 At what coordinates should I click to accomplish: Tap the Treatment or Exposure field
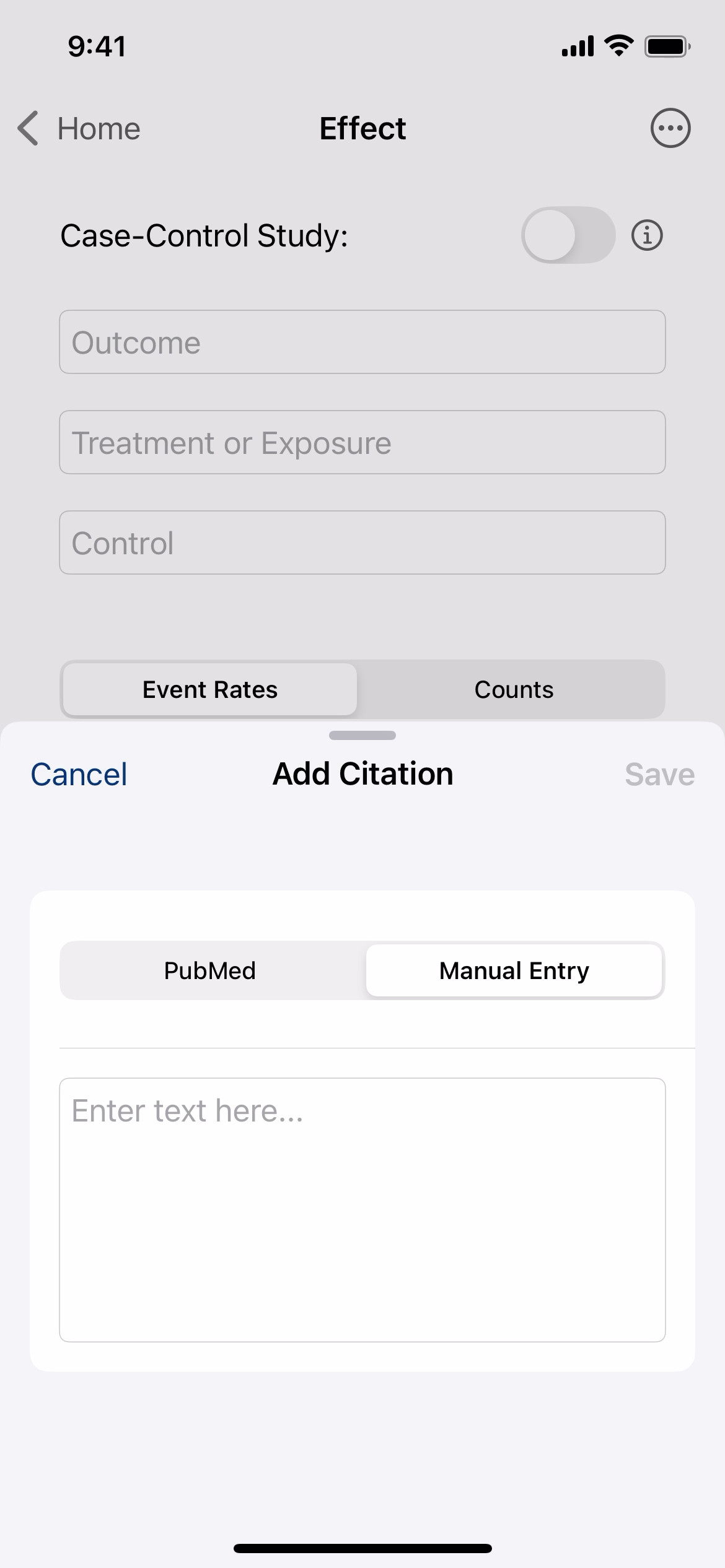coord(362,442)
